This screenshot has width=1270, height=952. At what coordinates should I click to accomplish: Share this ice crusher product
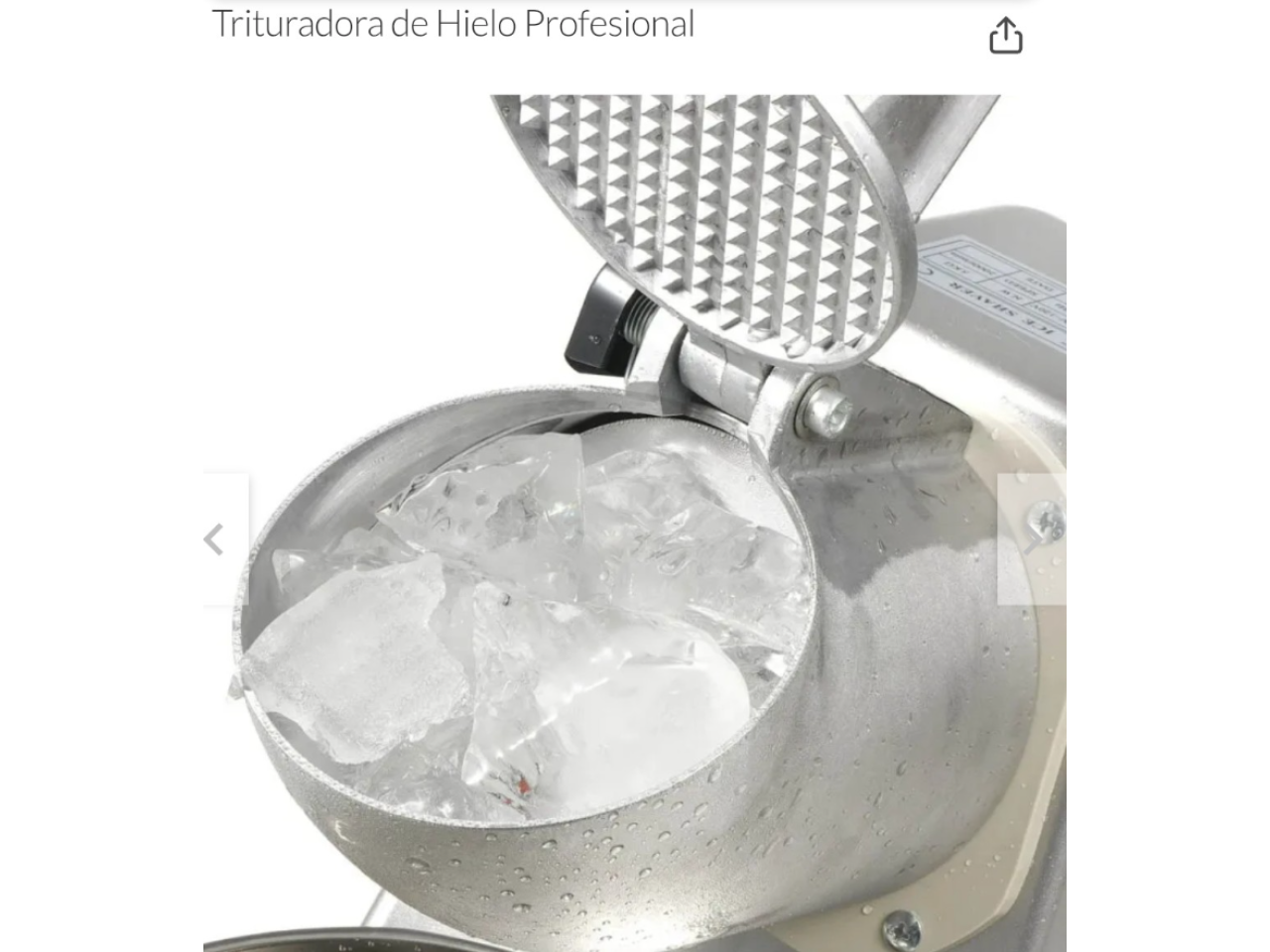click(1005, 36)
